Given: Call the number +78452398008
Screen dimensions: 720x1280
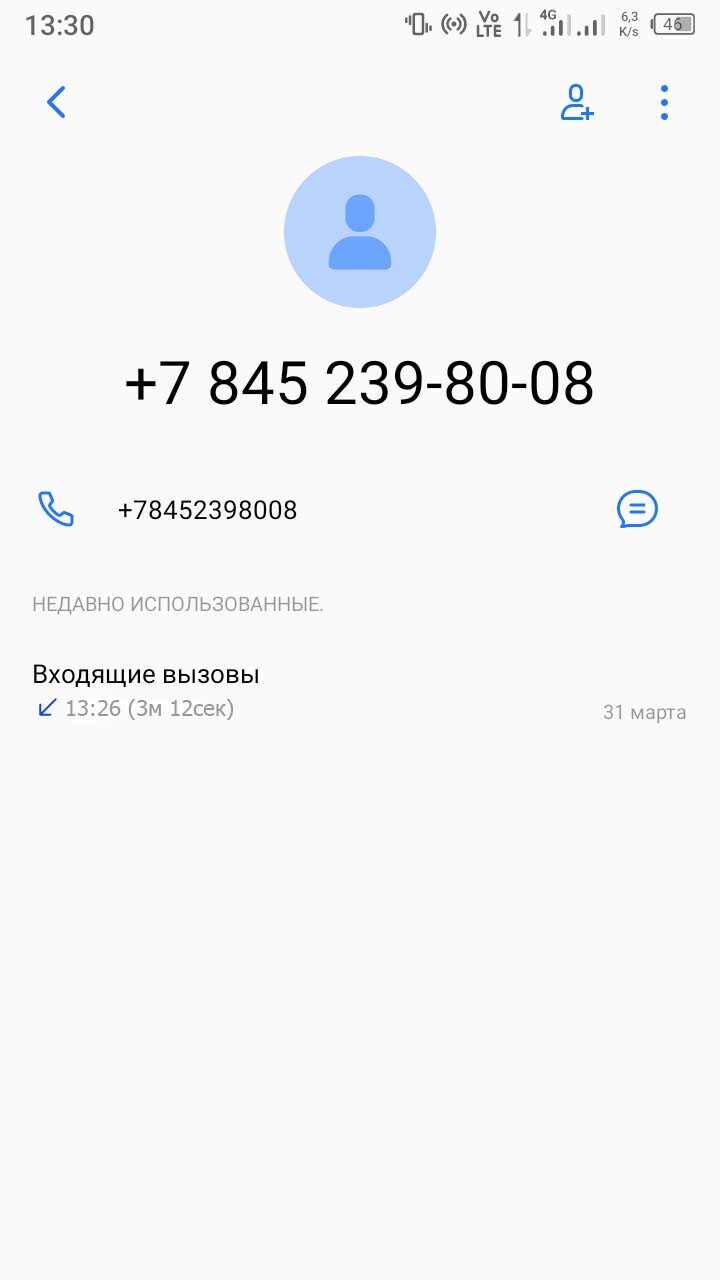Looking at the screenshot, I should click(56, 510).
